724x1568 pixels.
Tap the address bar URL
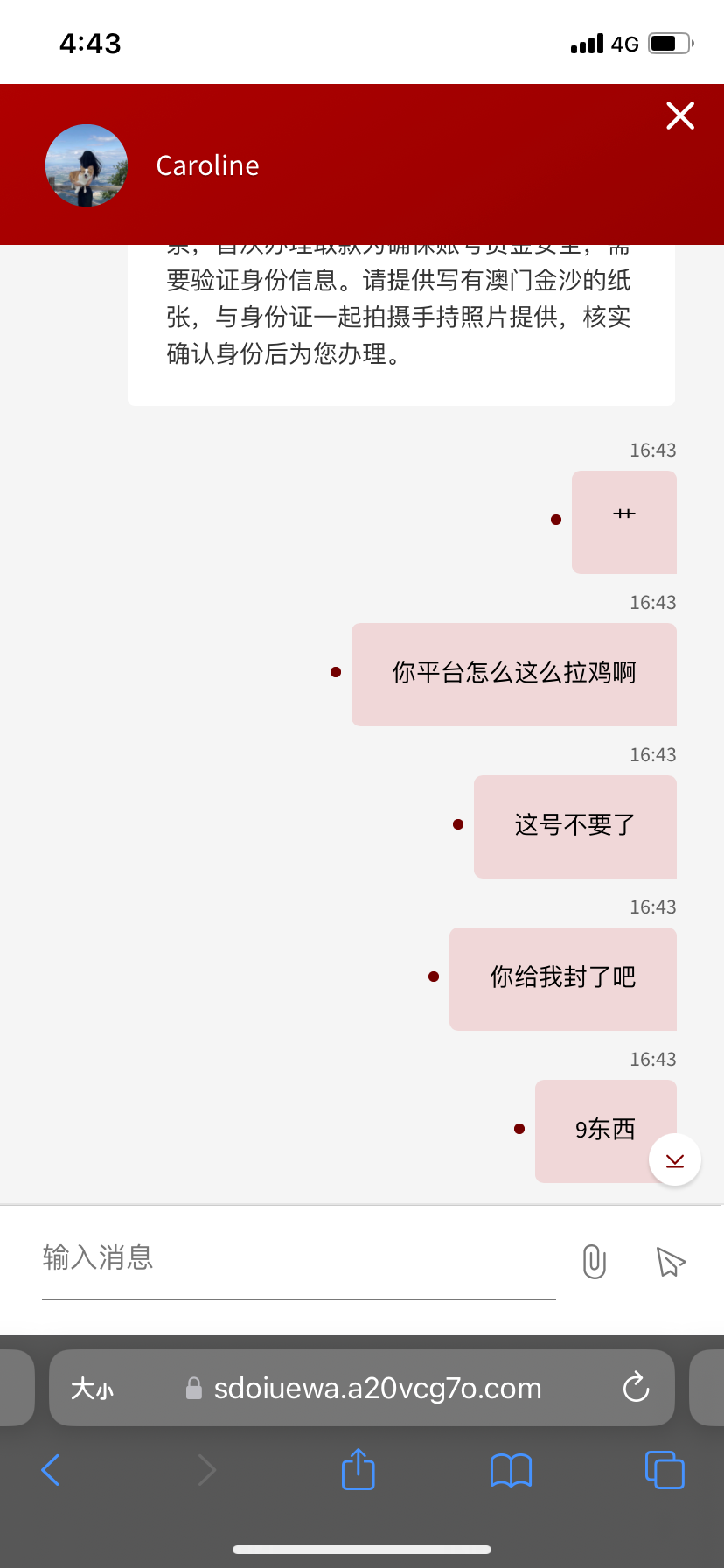(378, 1389)
